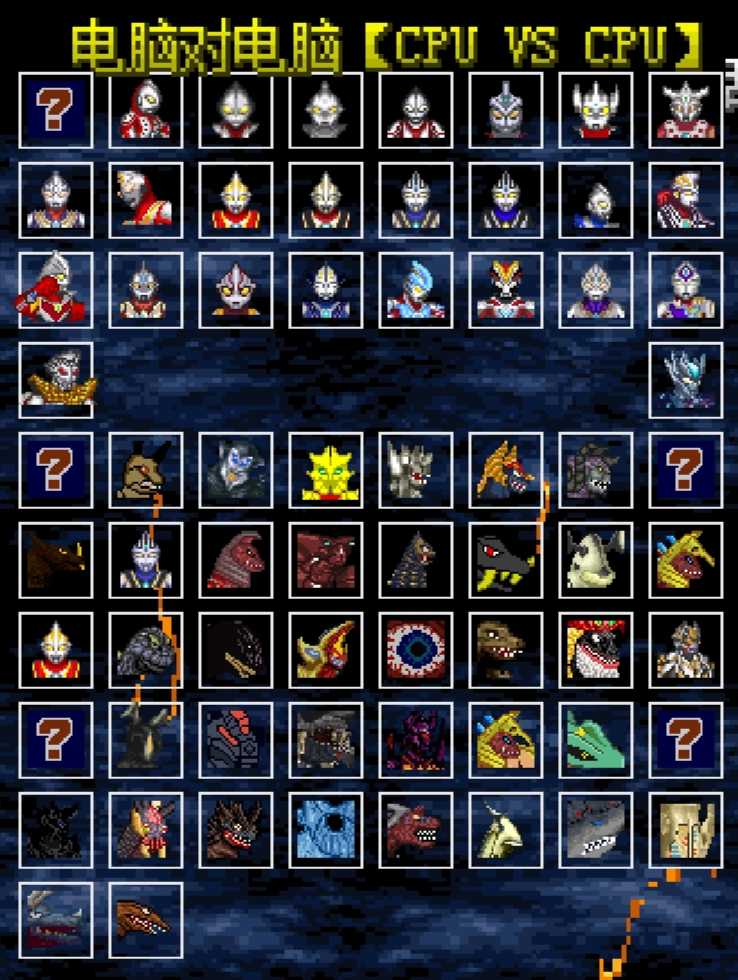Pick the light blue icy creature tile

click(x=326, y=830)
